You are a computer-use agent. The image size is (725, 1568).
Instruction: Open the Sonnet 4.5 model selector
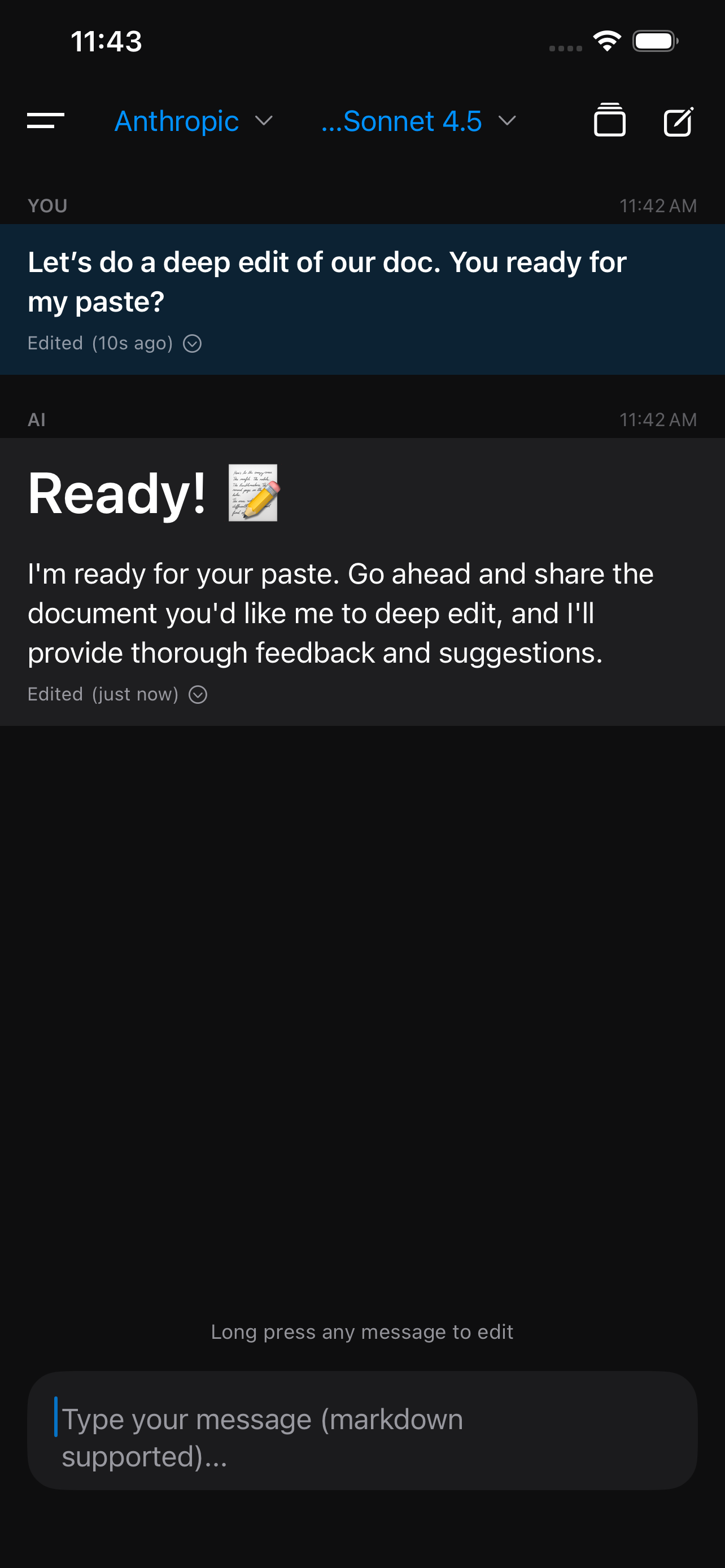[x=419, y=121]
